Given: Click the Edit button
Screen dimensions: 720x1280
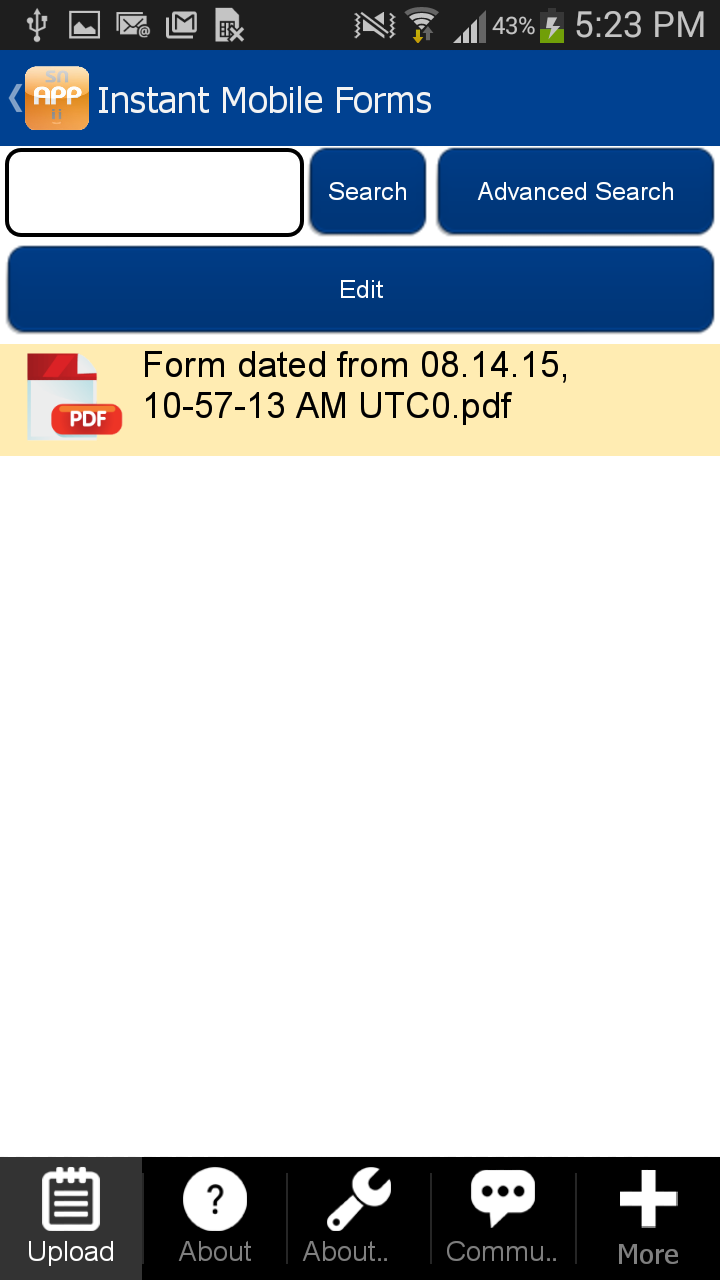Looking at the screenshot, I should (x=360, y=289).
